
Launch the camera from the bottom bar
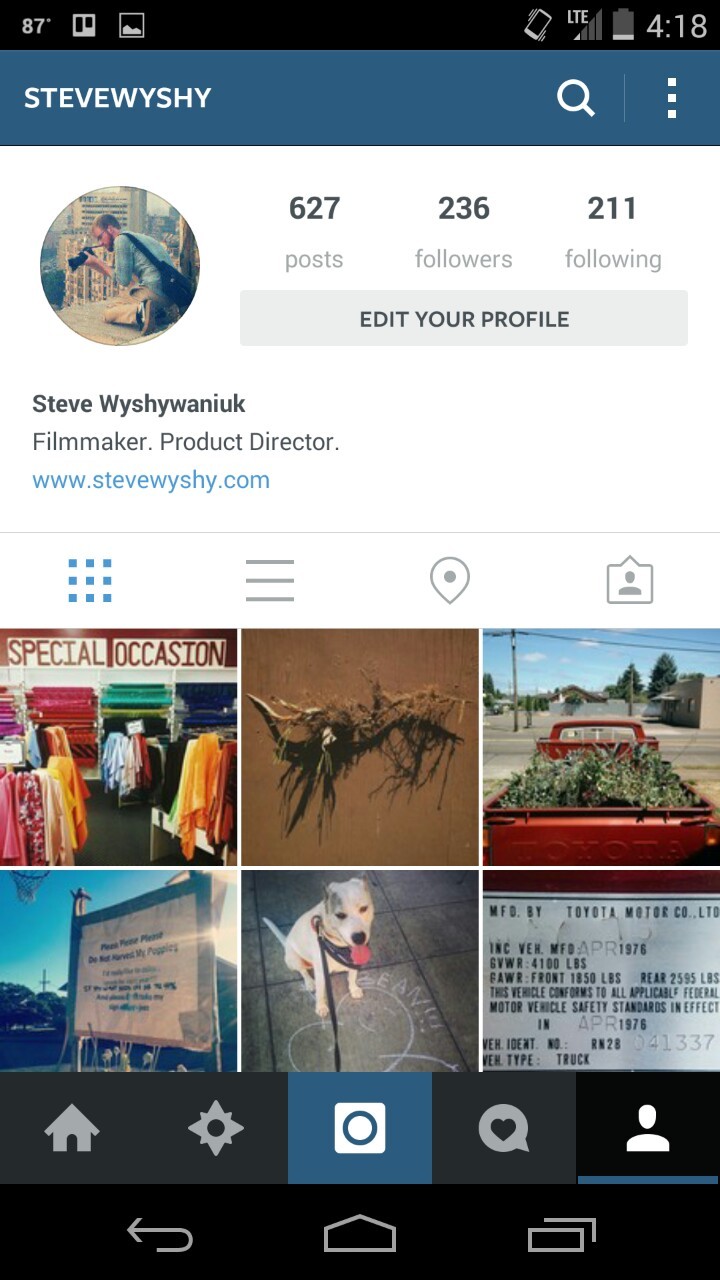[360, 1129]
